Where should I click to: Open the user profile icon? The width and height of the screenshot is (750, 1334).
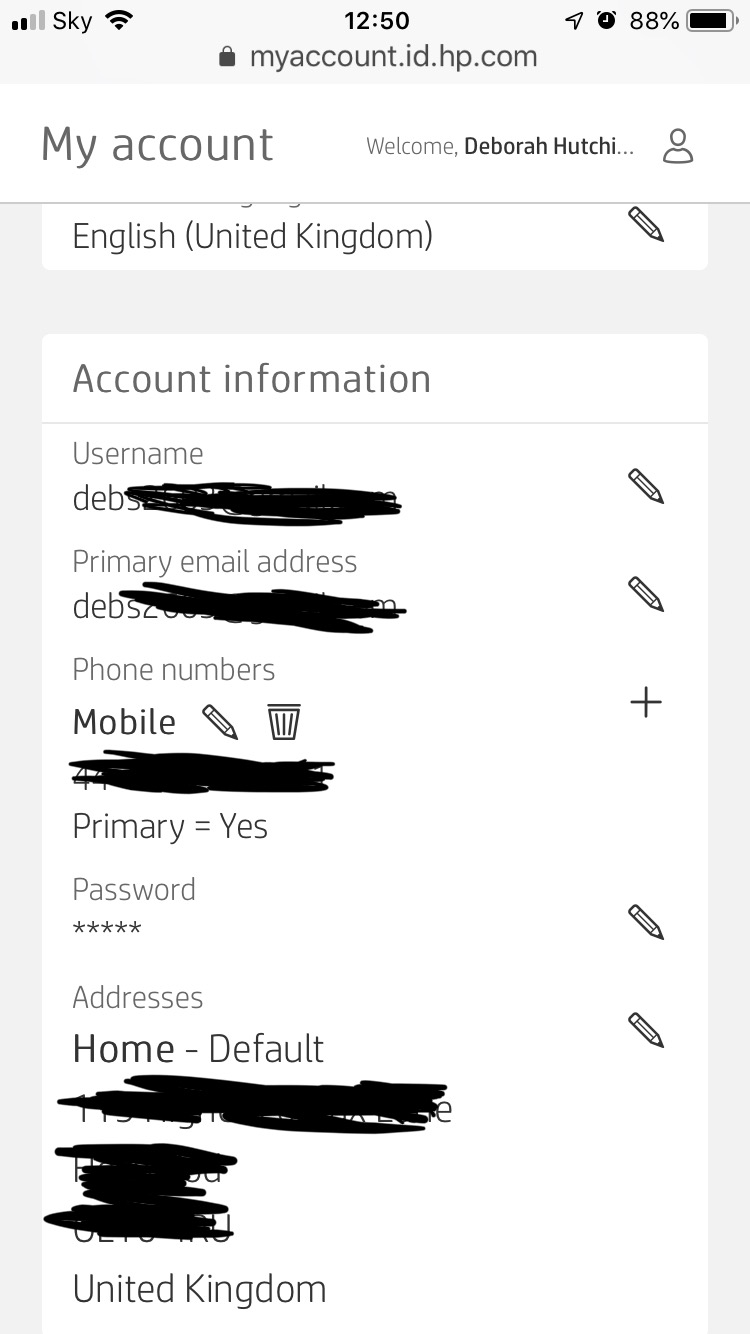678,146
